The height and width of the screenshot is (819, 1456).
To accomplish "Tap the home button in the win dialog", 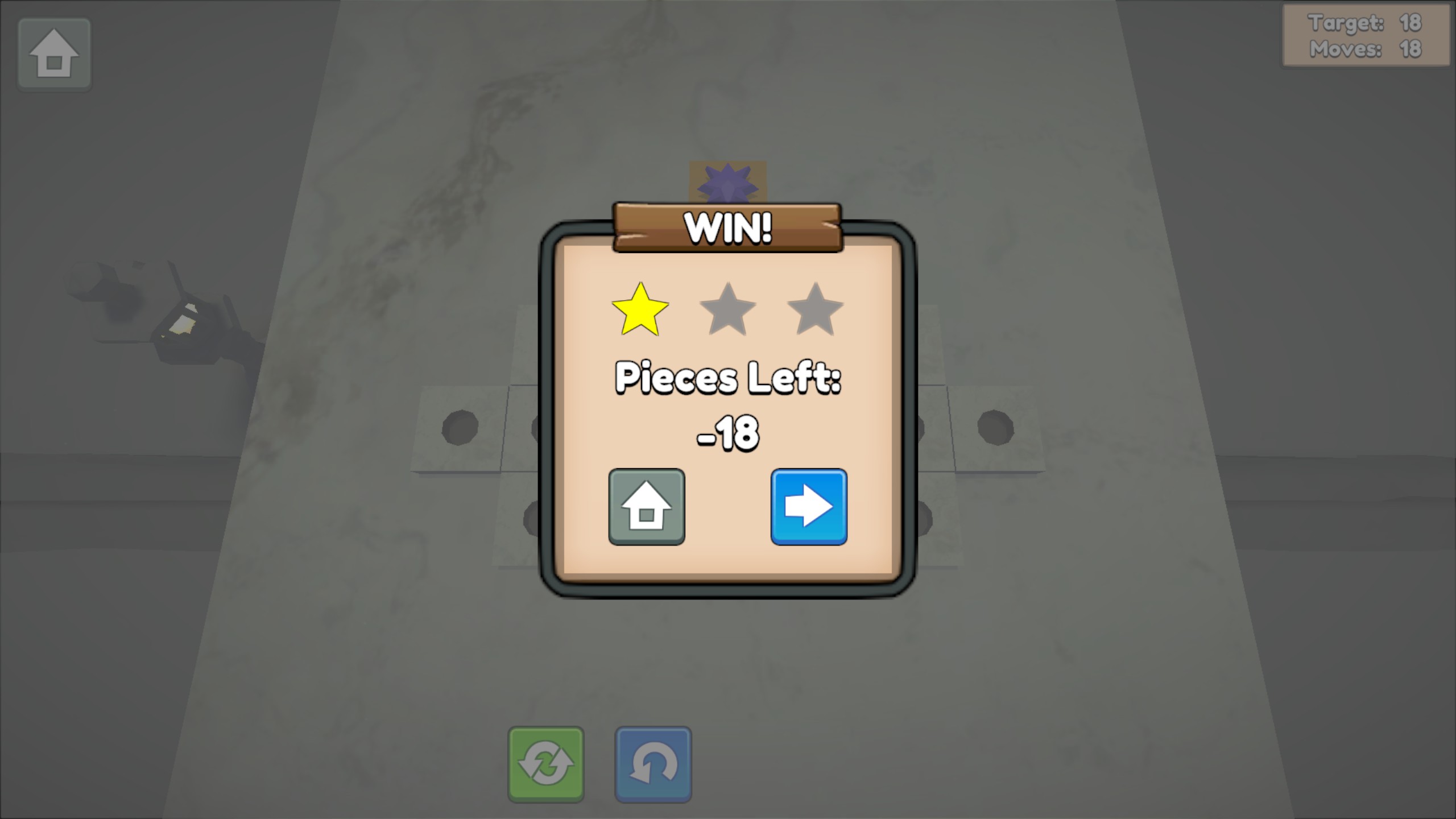I will coord(647,507).
